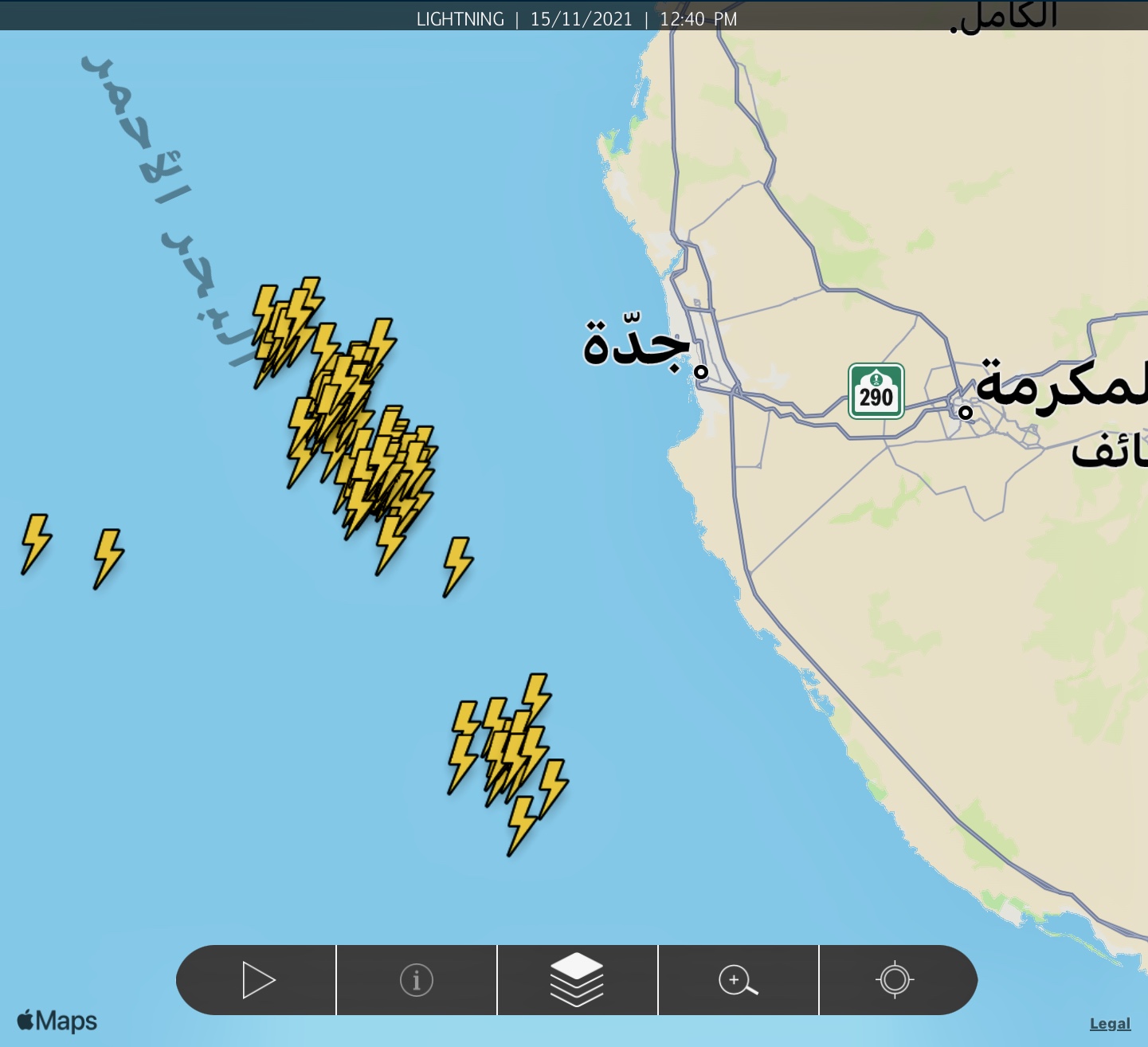
Task: Play the lightning animation
Action: pyautogui.click(x=258, y=980)
